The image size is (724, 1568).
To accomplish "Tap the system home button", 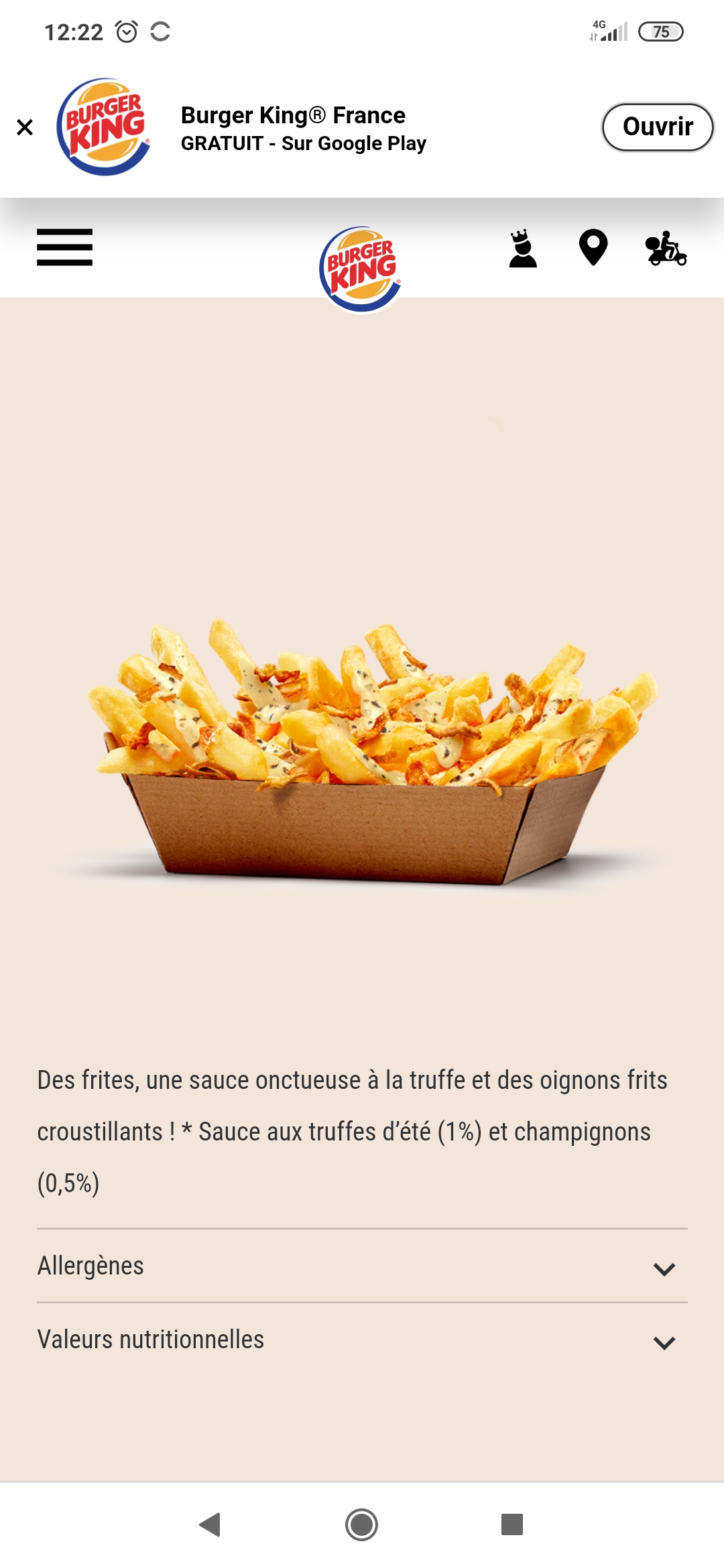I will click(362, 1524).
